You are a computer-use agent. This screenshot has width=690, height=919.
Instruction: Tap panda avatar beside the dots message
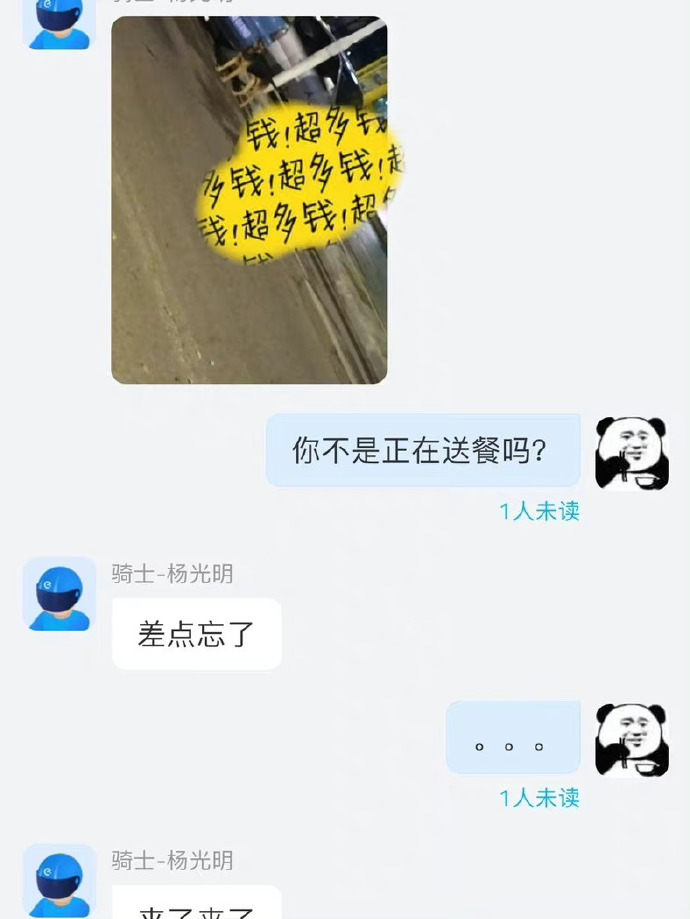point(632,740)
